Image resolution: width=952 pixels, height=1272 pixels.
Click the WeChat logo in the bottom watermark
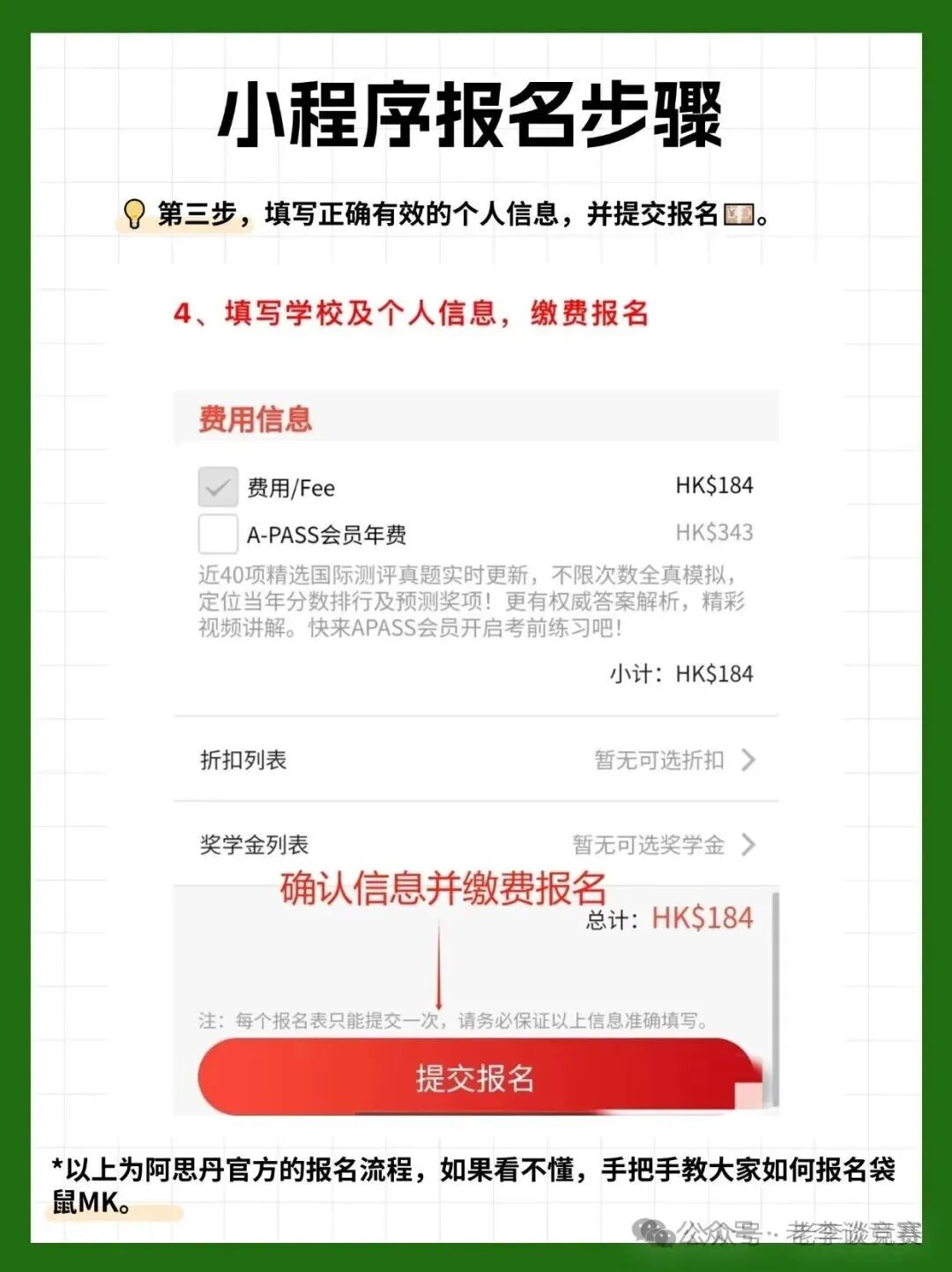[653, 1229]
